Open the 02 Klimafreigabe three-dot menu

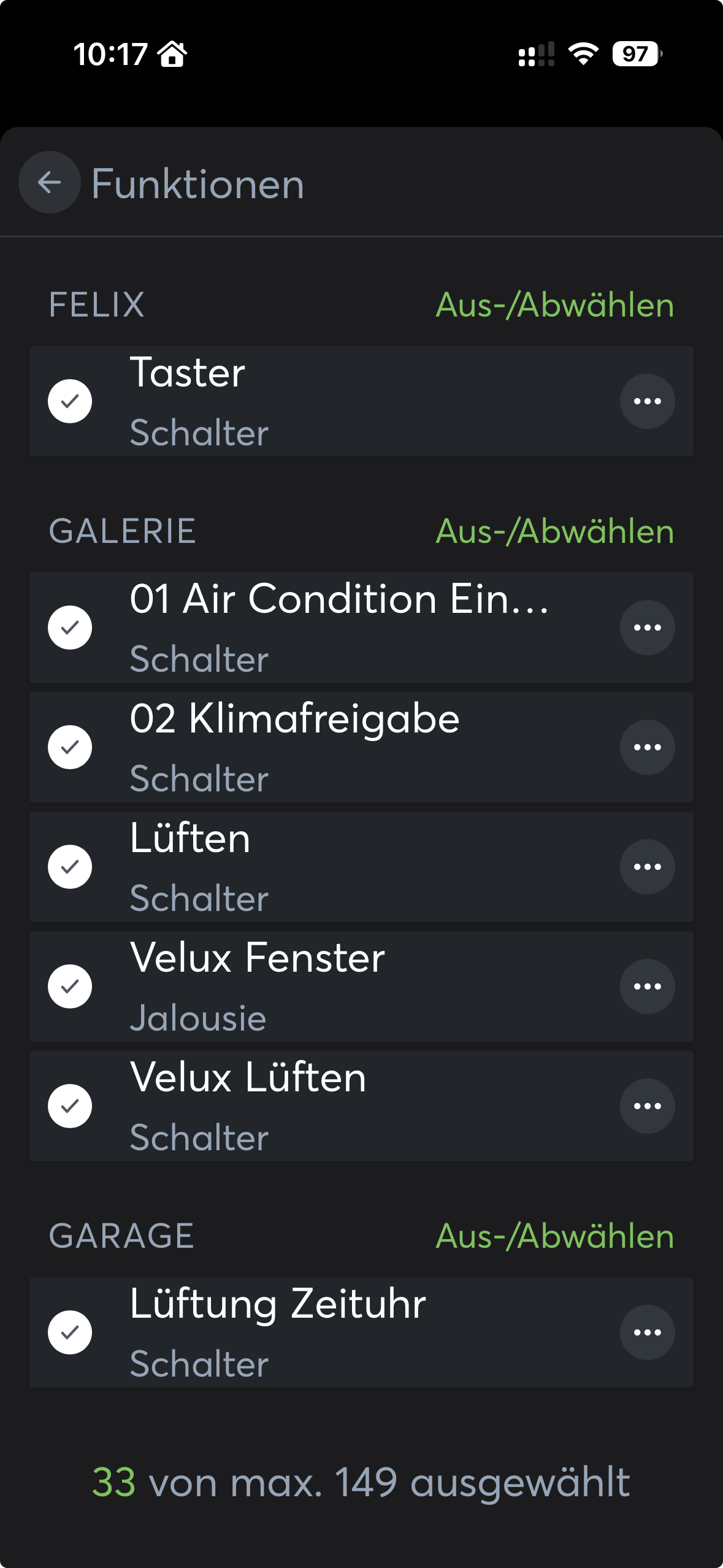tap(647, 747)
